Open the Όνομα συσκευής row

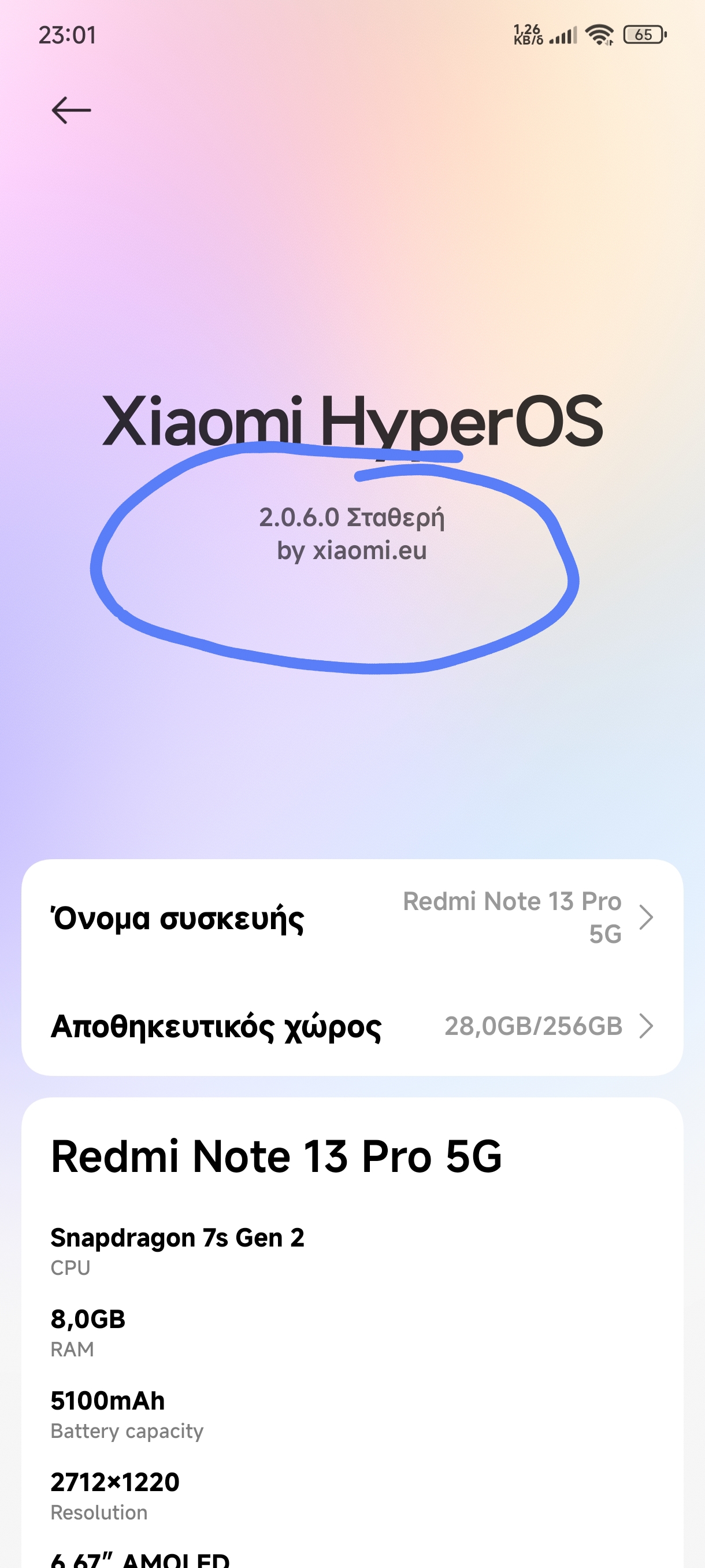351,918
